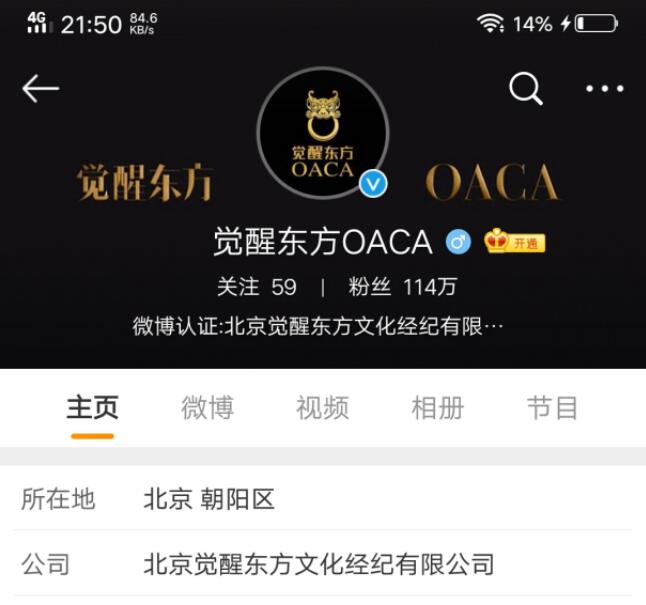Image resolution: width=646 pixels, height=605 pixels.
Task: Open the three-dot overflow menu
Action: (604, 89)
